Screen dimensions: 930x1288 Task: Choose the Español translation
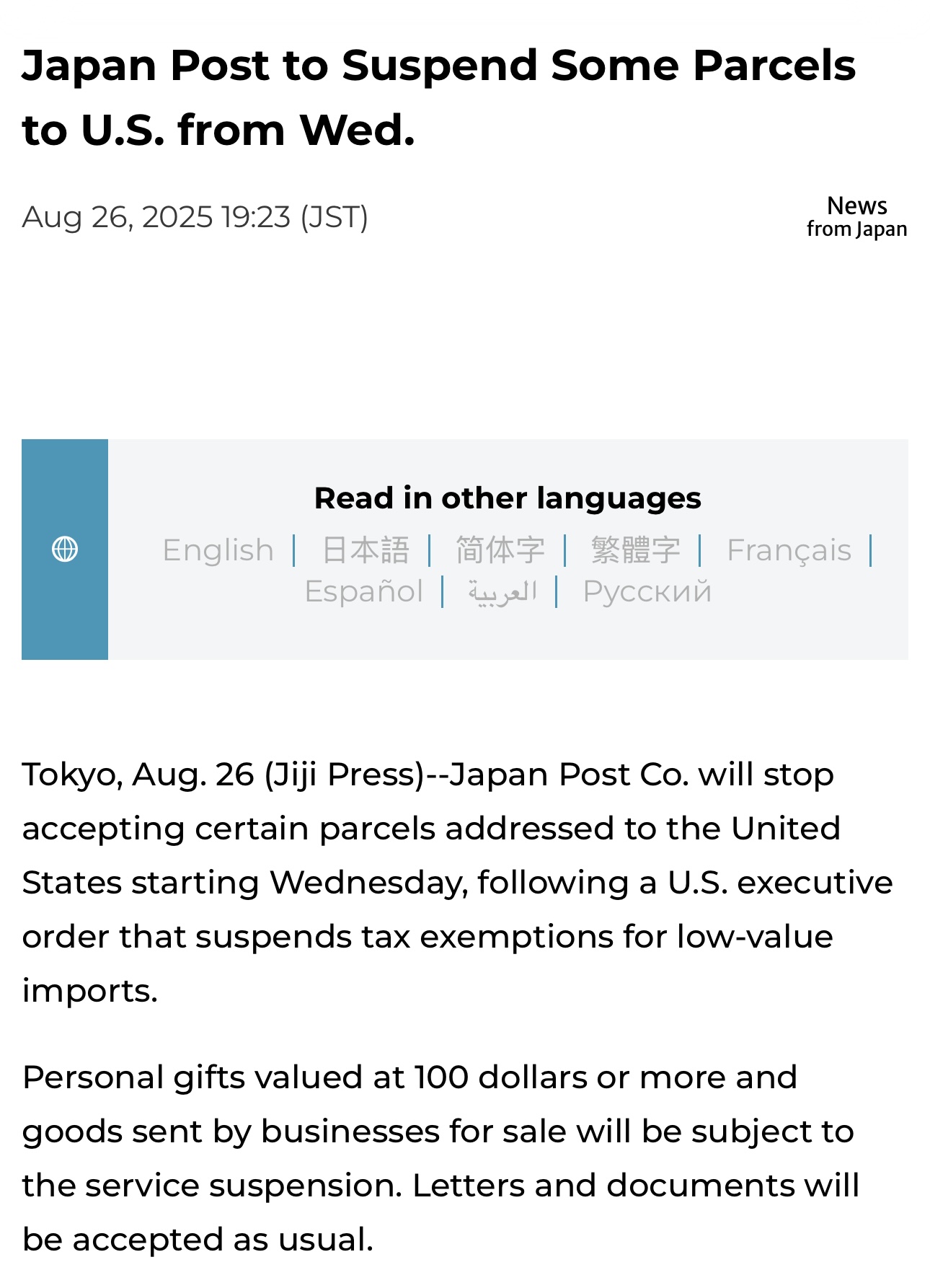(364, 591)
